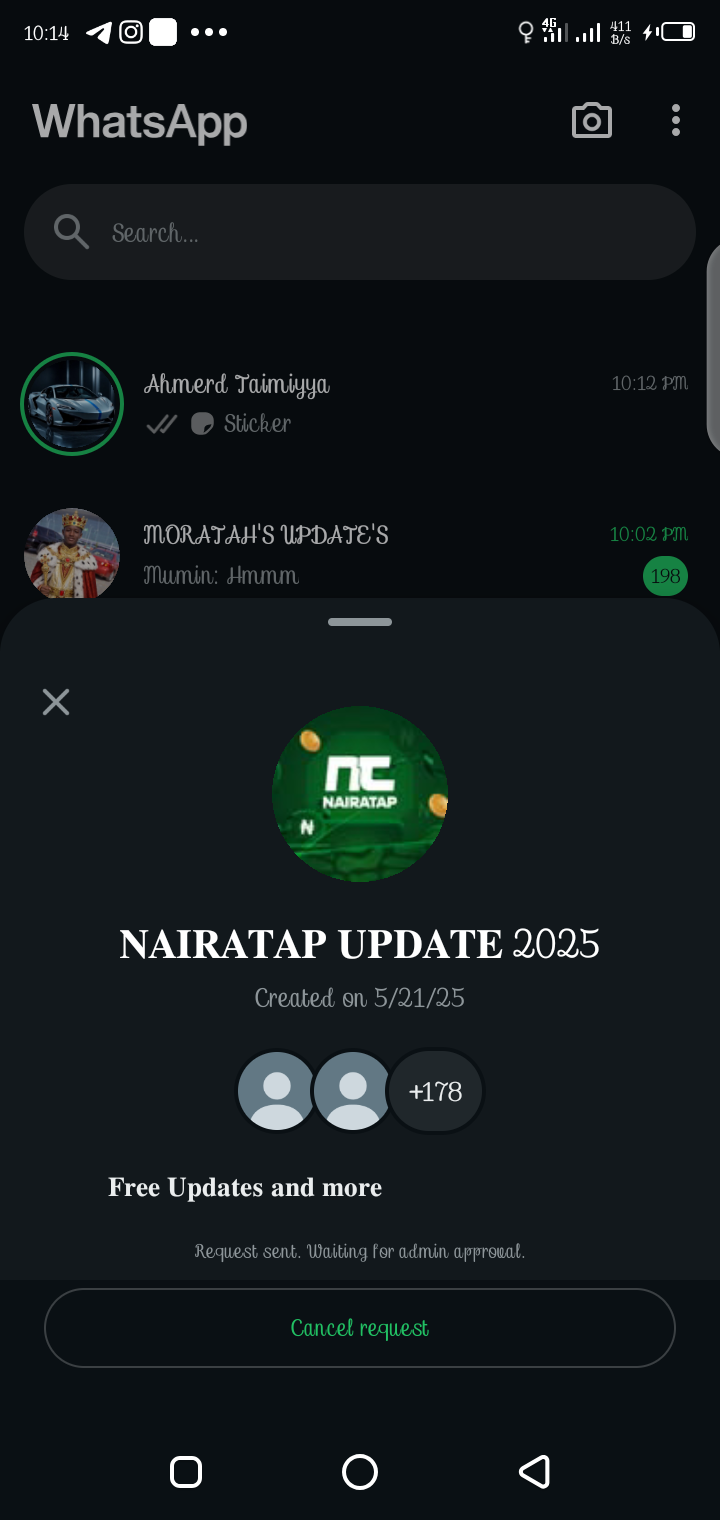Go to the home screen

tap(360, 1472)
